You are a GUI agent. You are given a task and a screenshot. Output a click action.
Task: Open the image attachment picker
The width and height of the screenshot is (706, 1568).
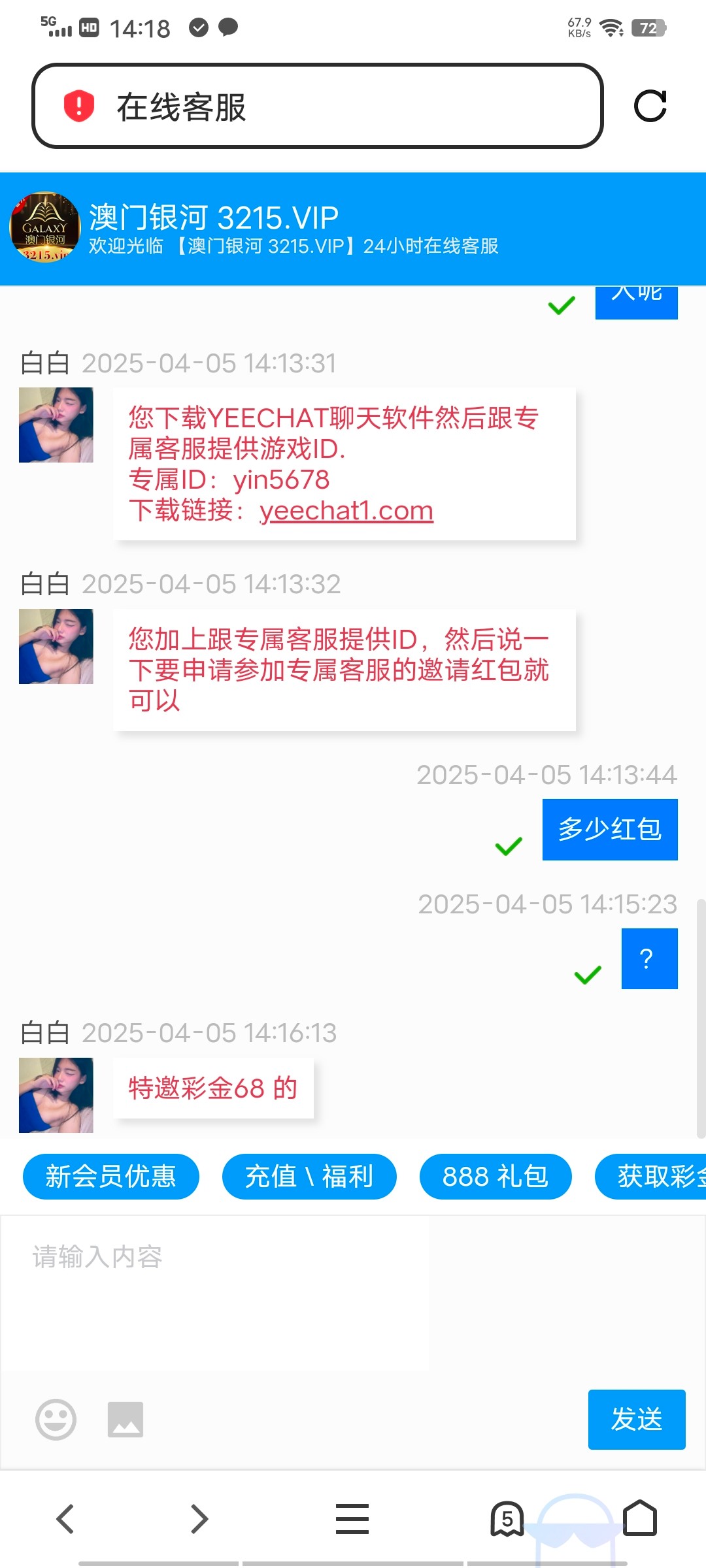(x=125, y=1418)
